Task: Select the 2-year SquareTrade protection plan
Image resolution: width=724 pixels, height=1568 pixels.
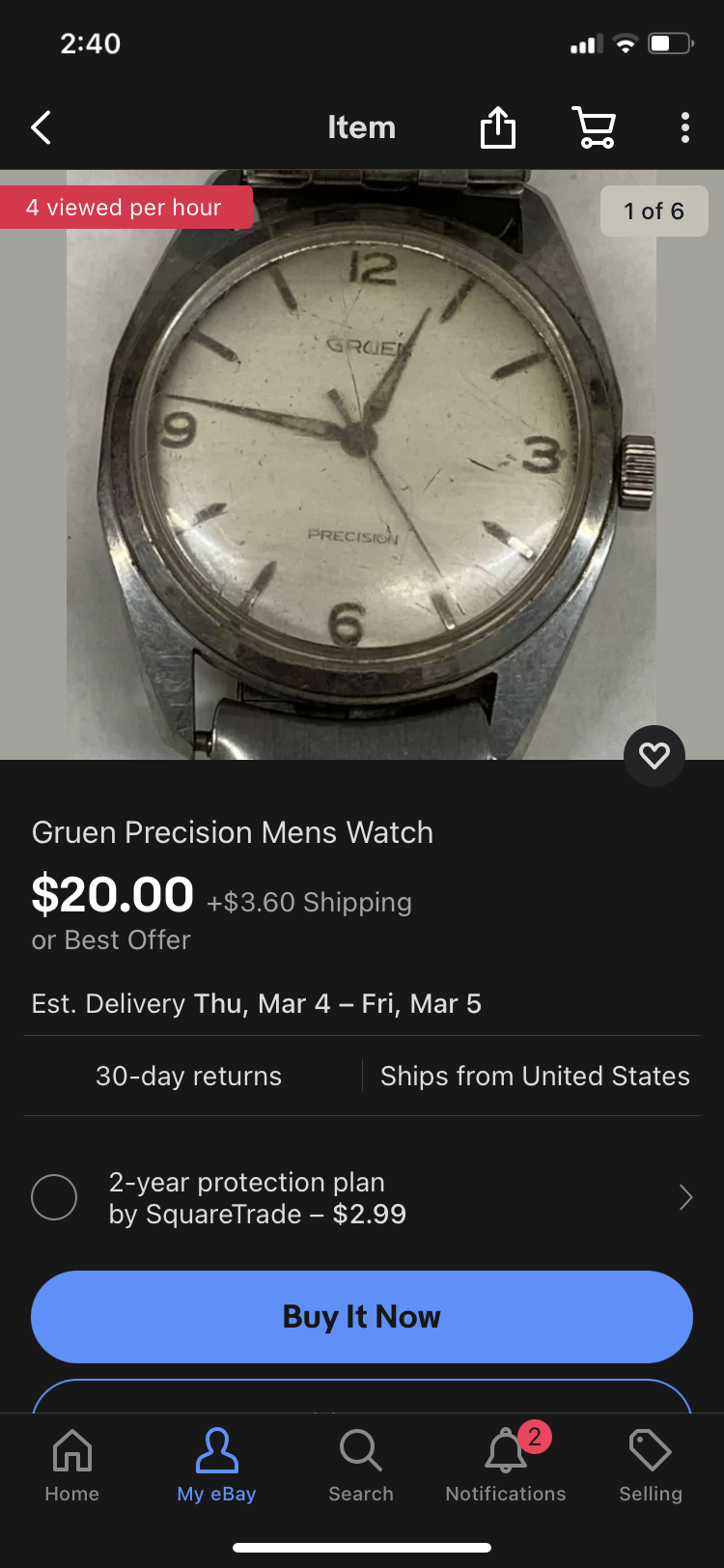Action: [x=54, y=1198]
